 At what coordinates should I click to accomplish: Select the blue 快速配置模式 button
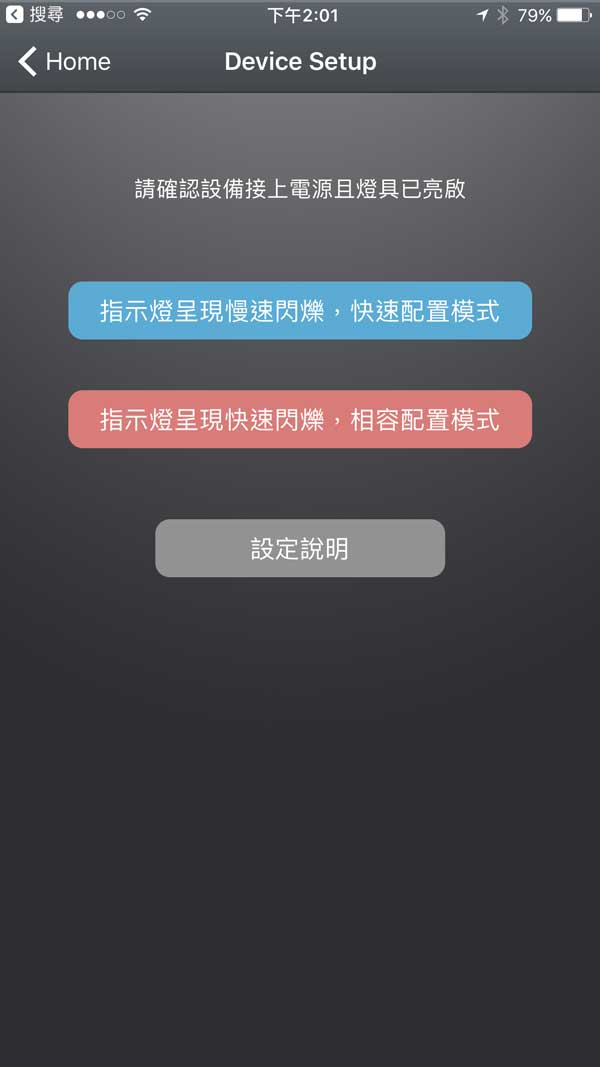(x=300, y=311)
